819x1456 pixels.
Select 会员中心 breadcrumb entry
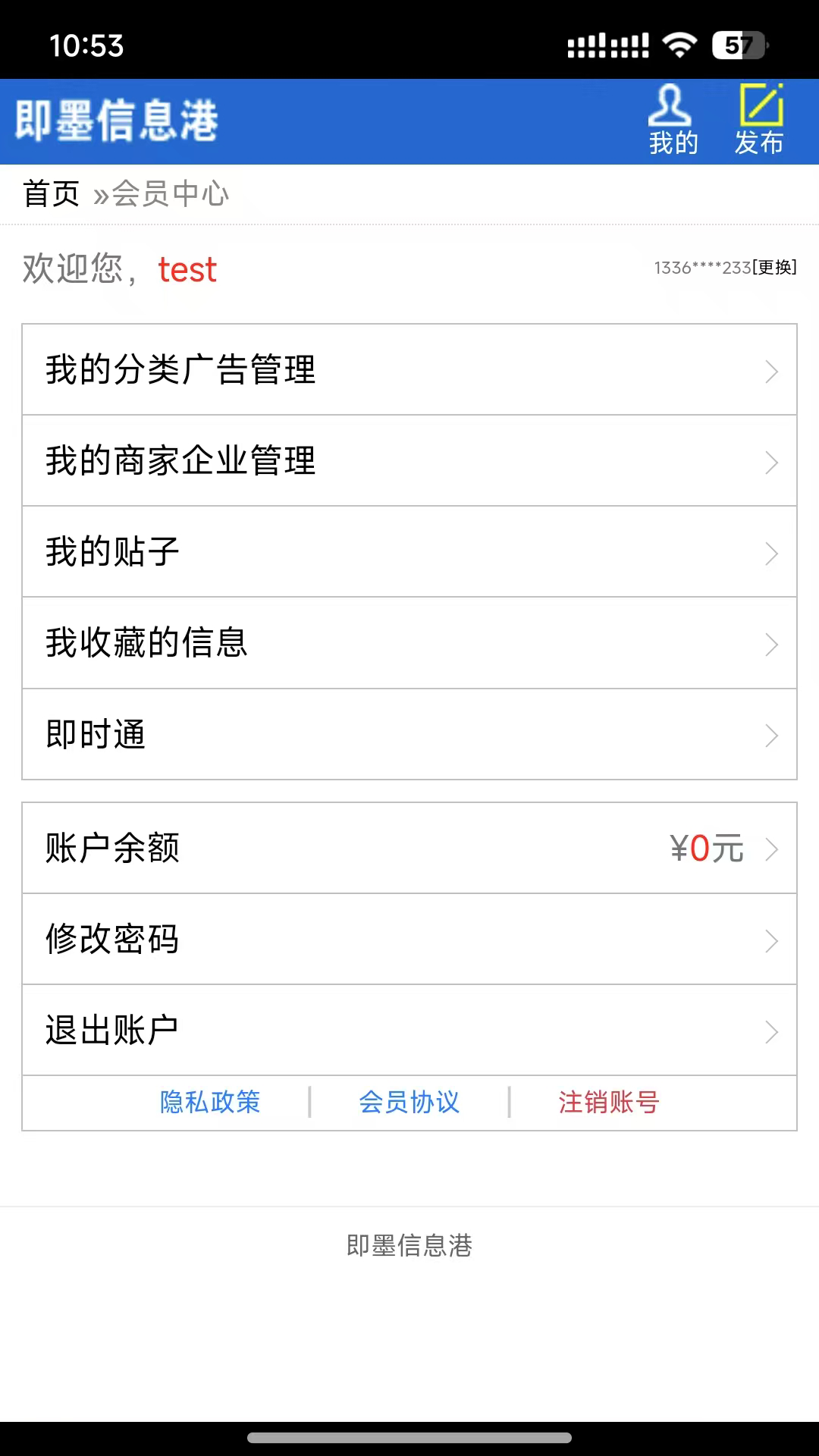coord(170,193)
